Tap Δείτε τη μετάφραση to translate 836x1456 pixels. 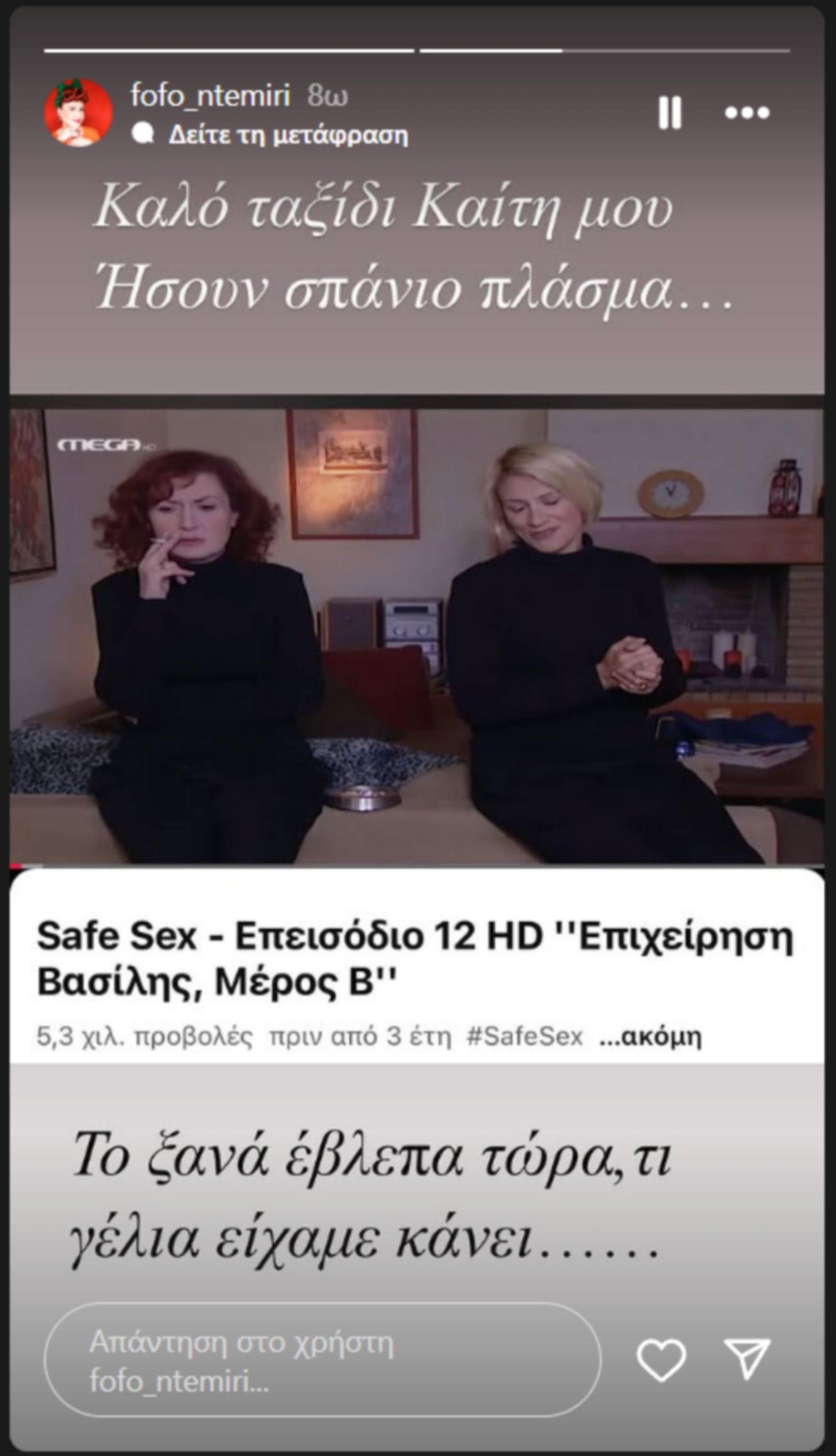pyautogui.click(x=288, y=135)
